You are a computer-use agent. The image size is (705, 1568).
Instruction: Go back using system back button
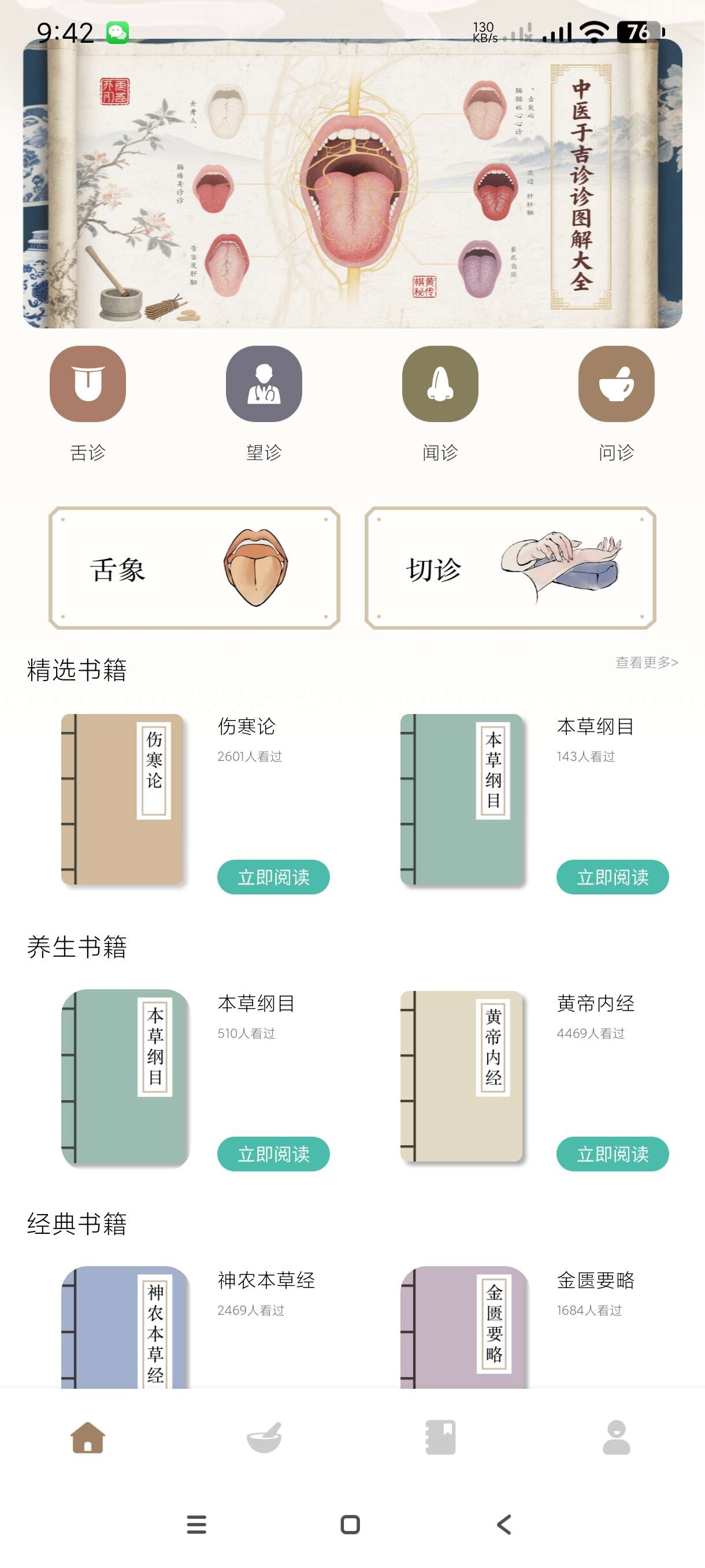504,1525
